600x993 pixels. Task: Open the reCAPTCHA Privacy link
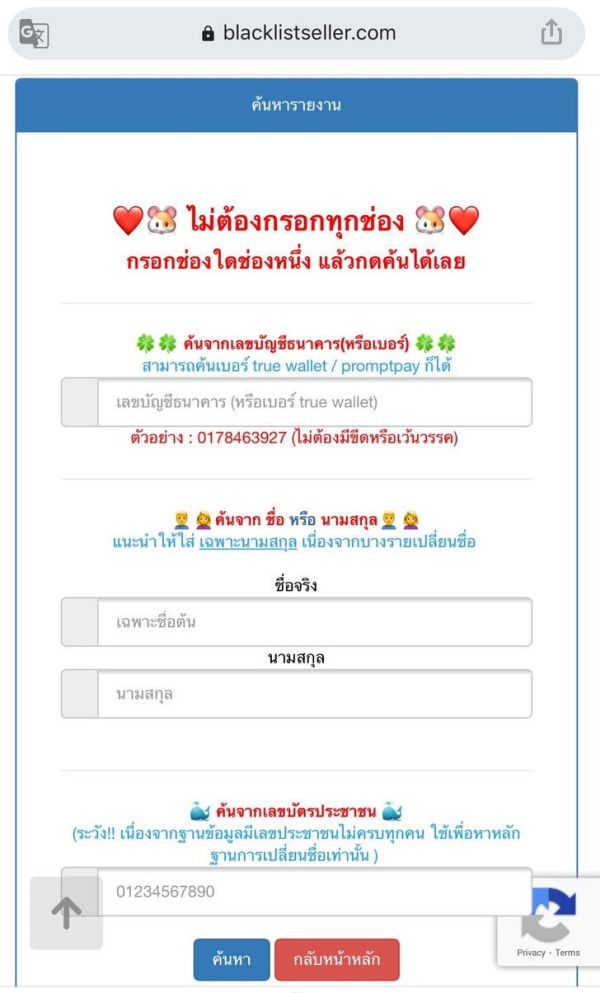point(530,953)
